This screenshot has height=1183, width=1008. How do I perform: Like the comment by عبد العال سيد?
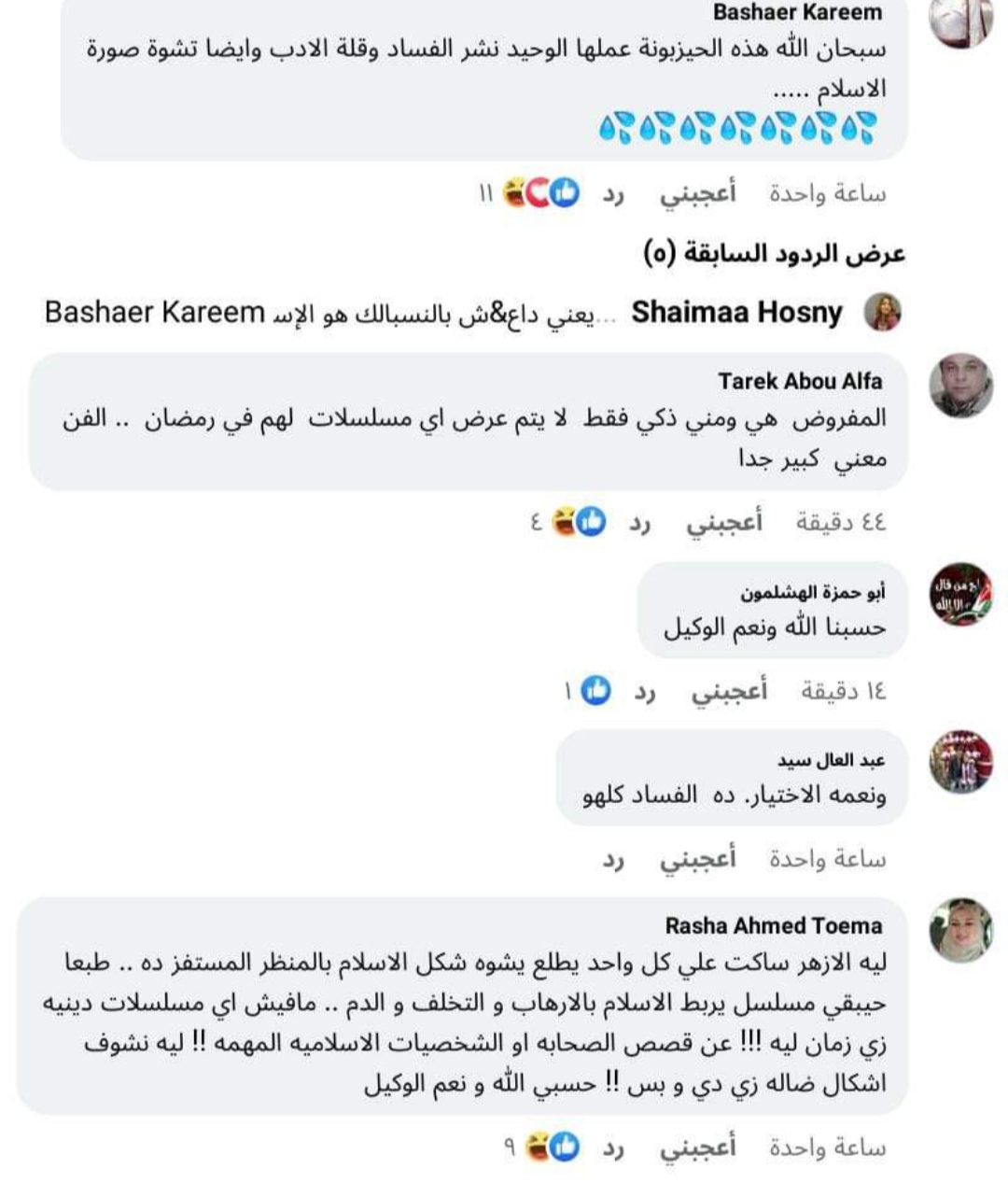(697, 859)
